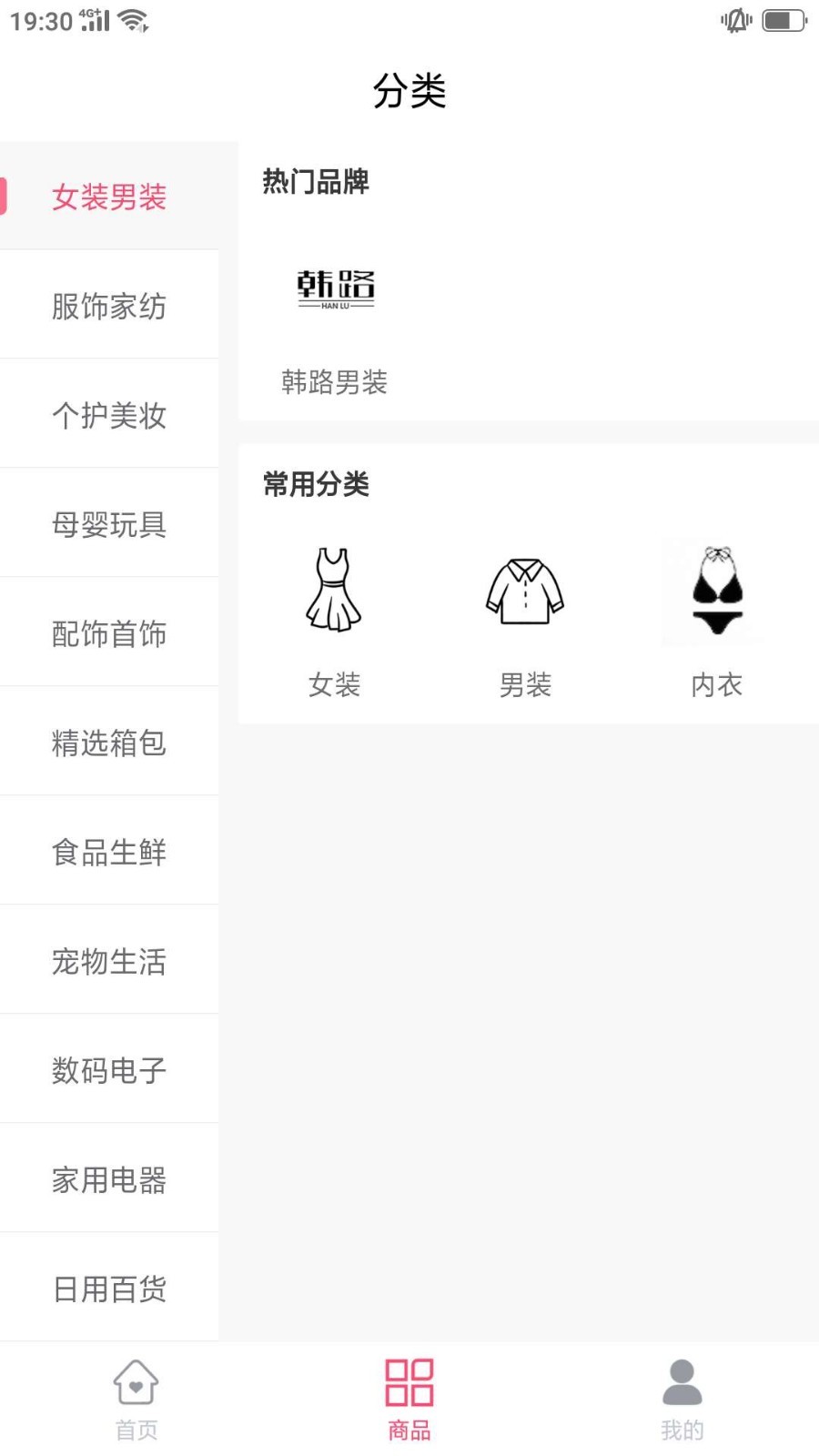Switch to the 我的 tab
The height and width of the screenshot is (1456, 819).
(682, 1397)
